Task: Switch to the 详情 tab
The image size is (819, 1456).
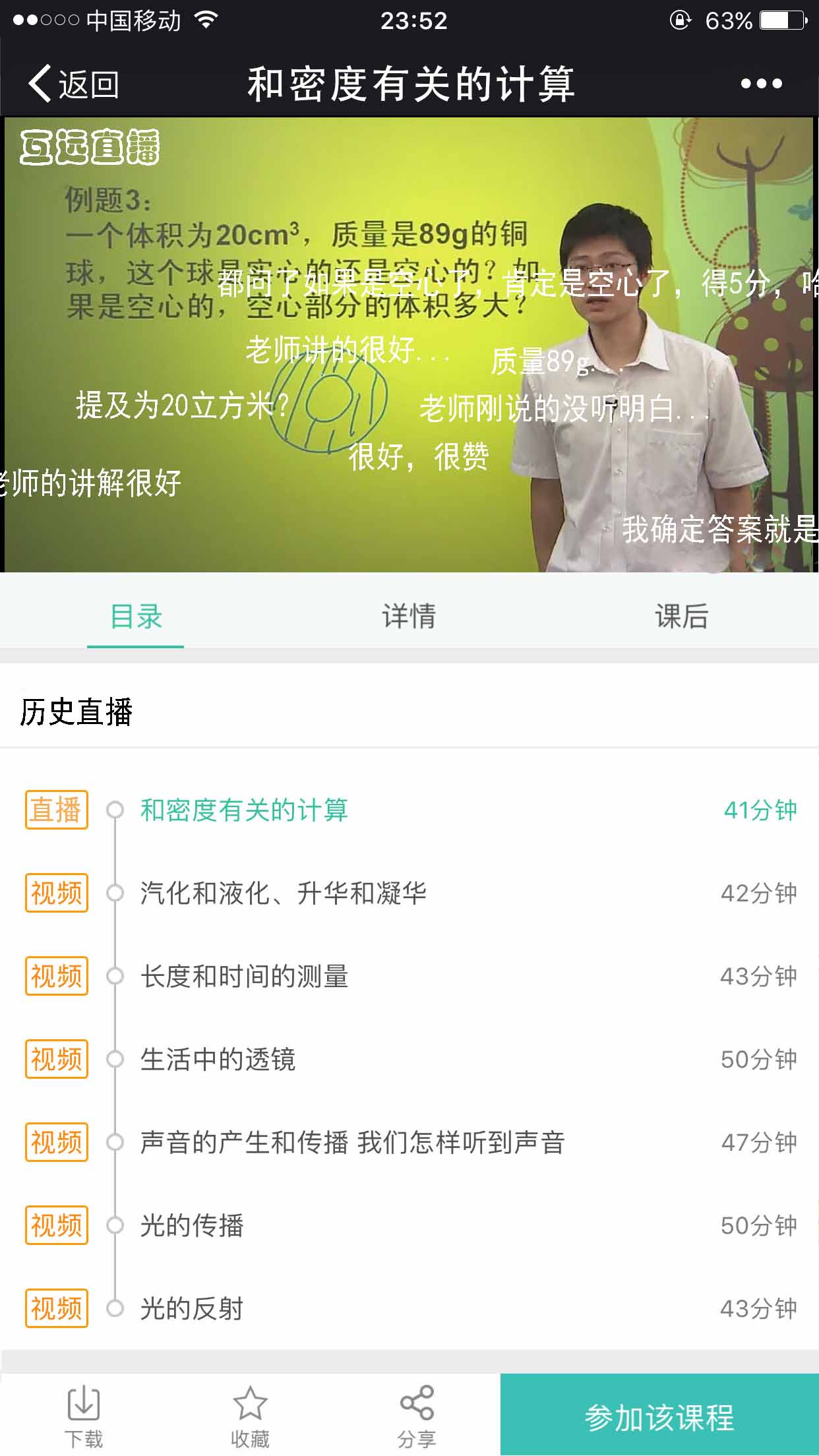Action: pos(409,617)
